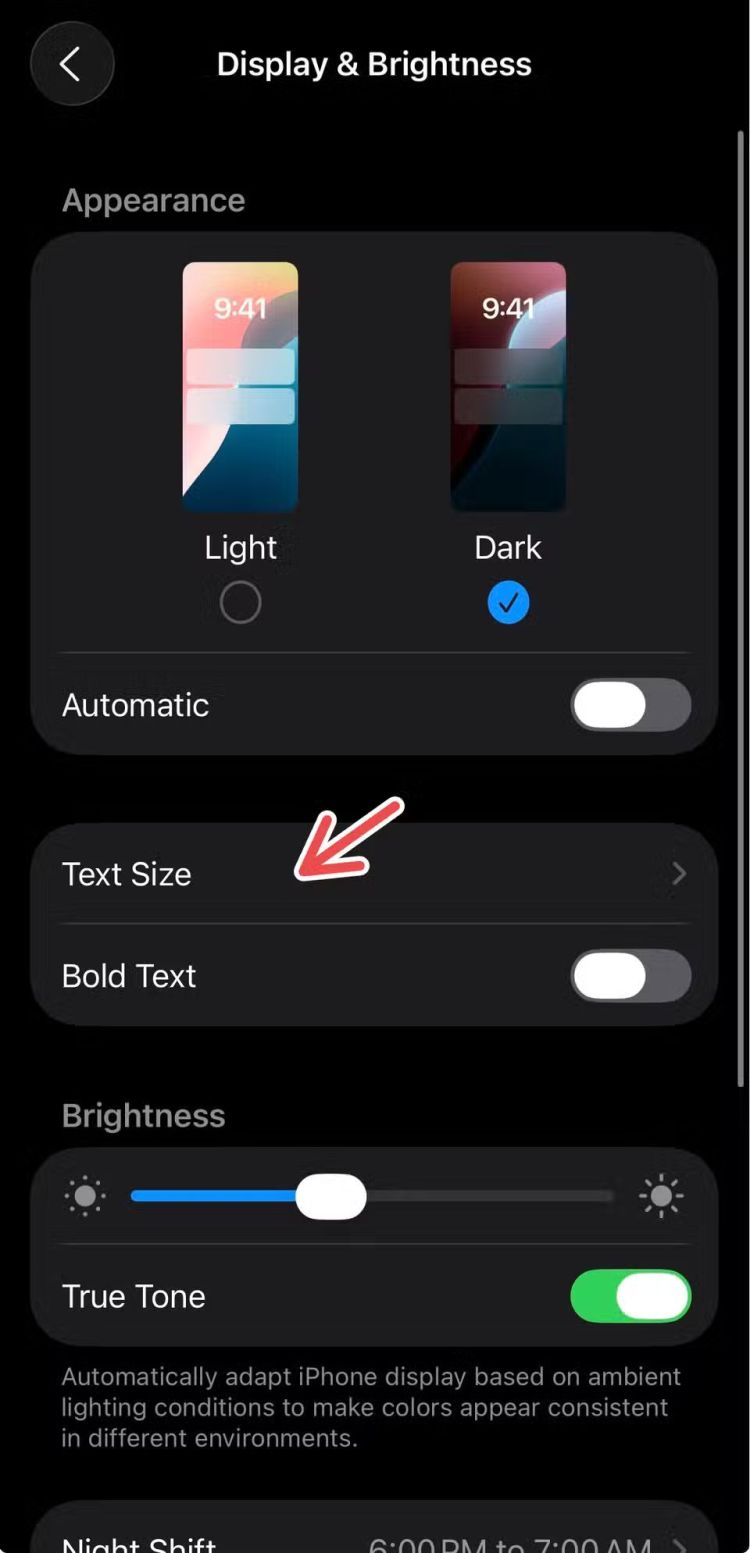Disable True Tone
This screenshot has width=750, height=1553.
click(630, 1296)
